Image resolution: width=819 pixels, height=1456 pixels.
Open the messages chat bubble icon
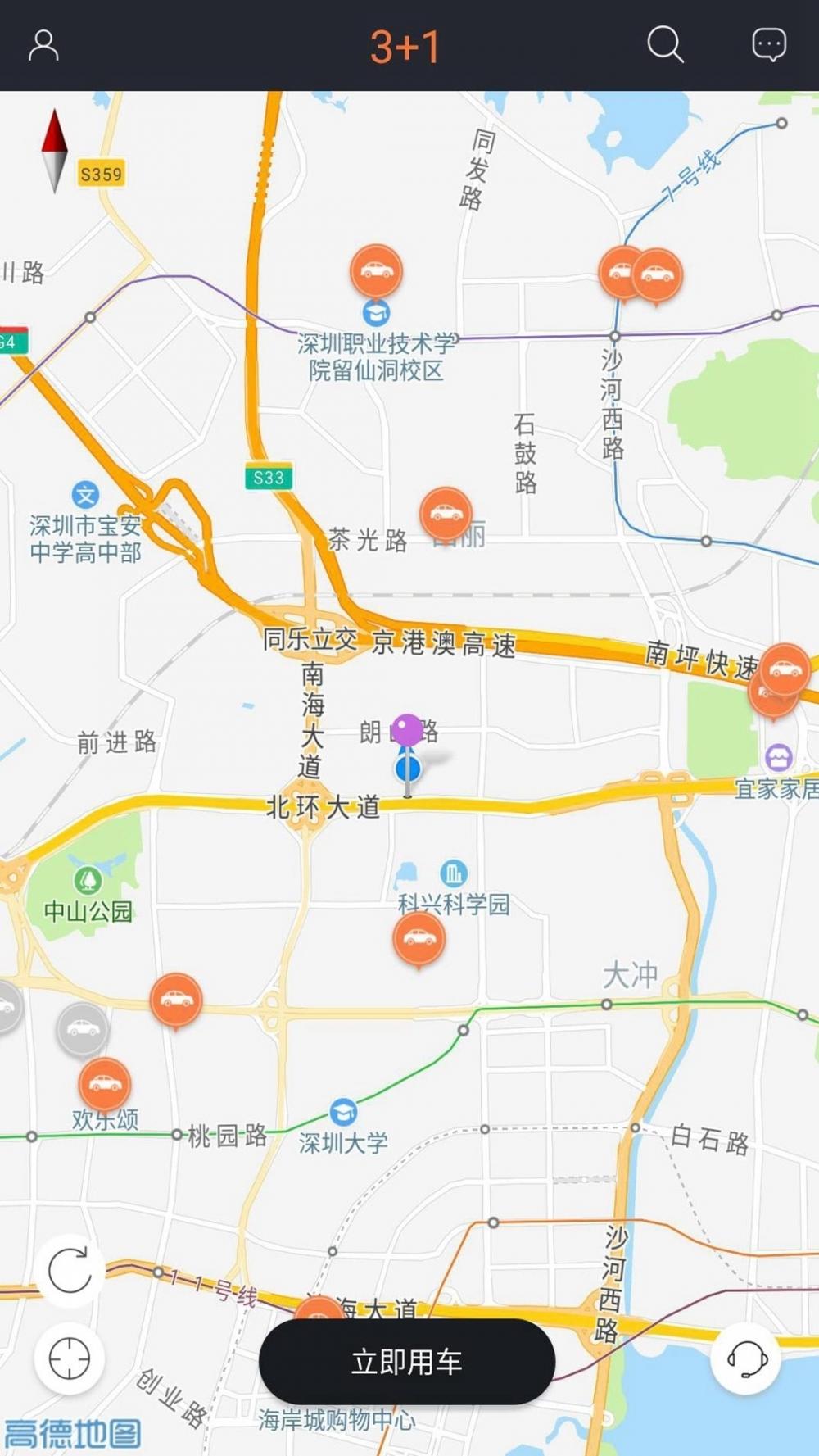(x=769, y=45)
